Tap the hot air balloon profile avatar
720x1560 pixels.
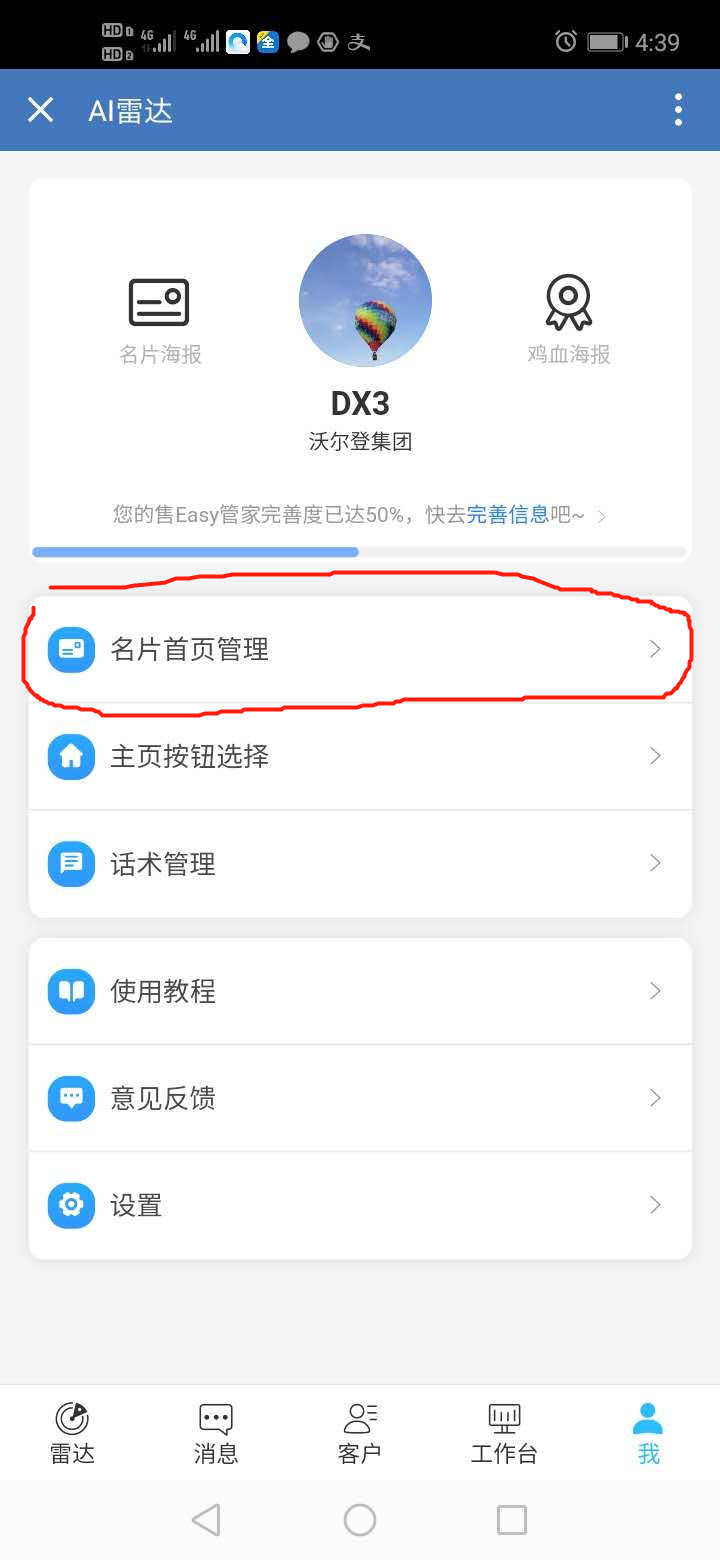point(365,301)
